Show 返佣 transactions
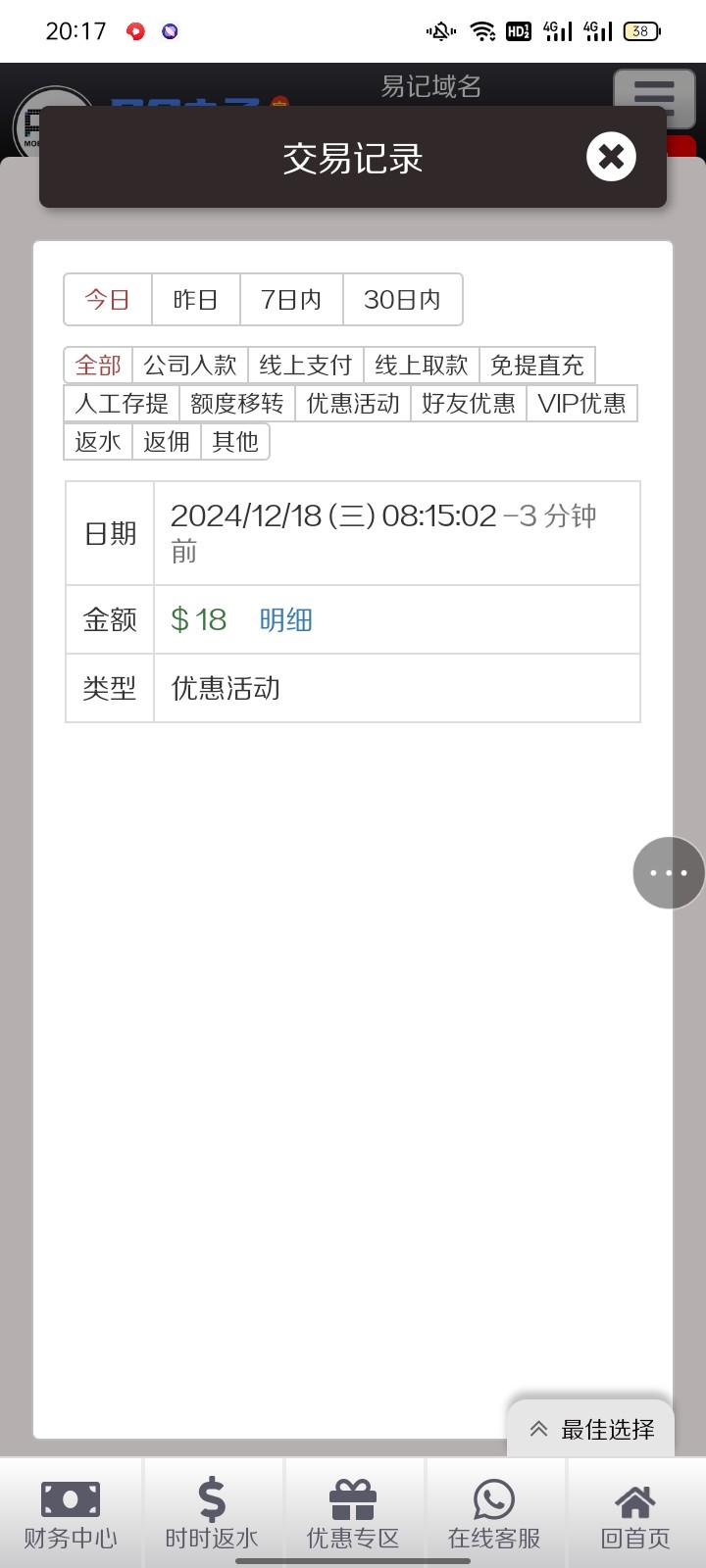Screen dimensions: 706x1568 (x=167, y=442)
